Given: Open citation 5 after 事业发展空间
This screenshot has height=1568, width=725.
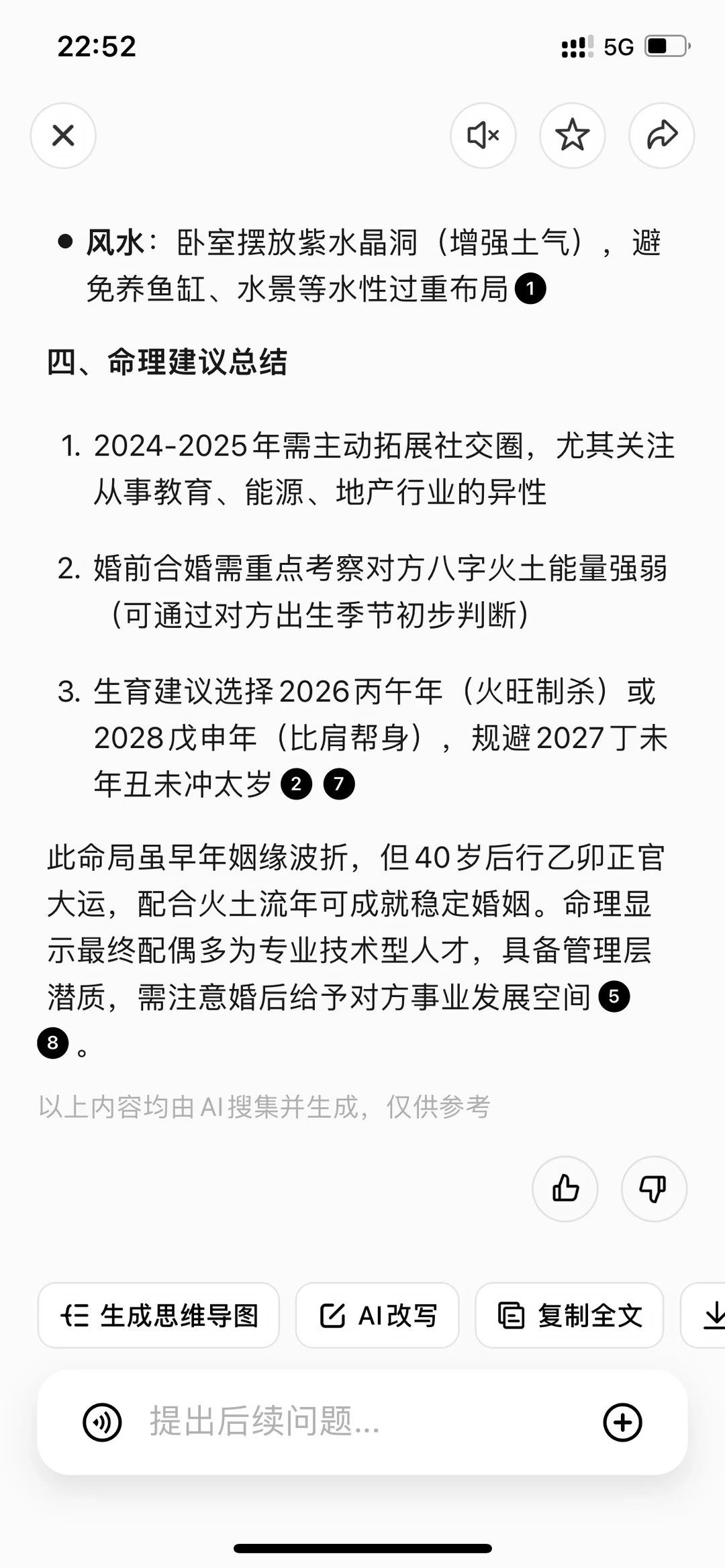Looking at the screenshot, I should [614, 996].
